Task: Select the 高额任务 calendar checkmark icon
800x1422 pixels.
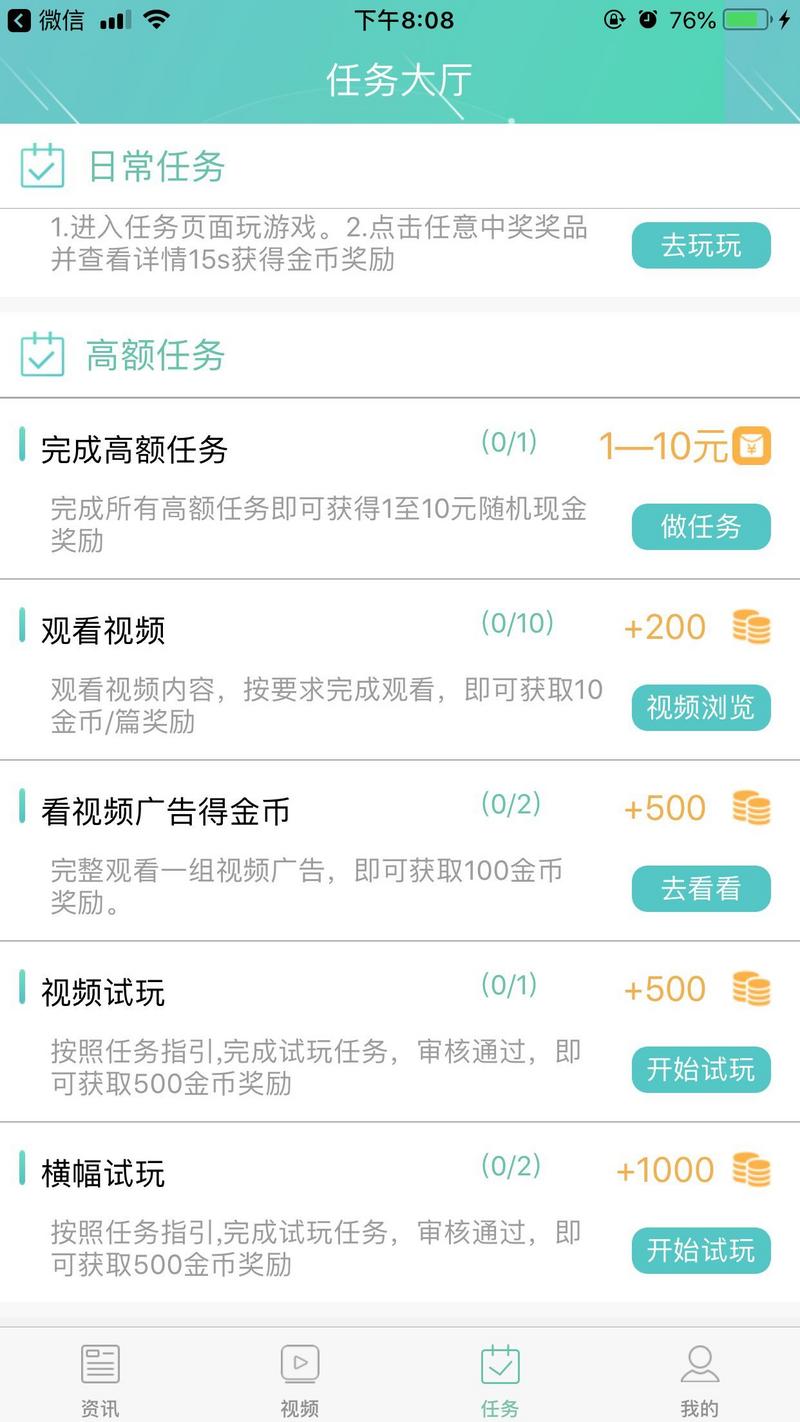Action: pos(44,354)
